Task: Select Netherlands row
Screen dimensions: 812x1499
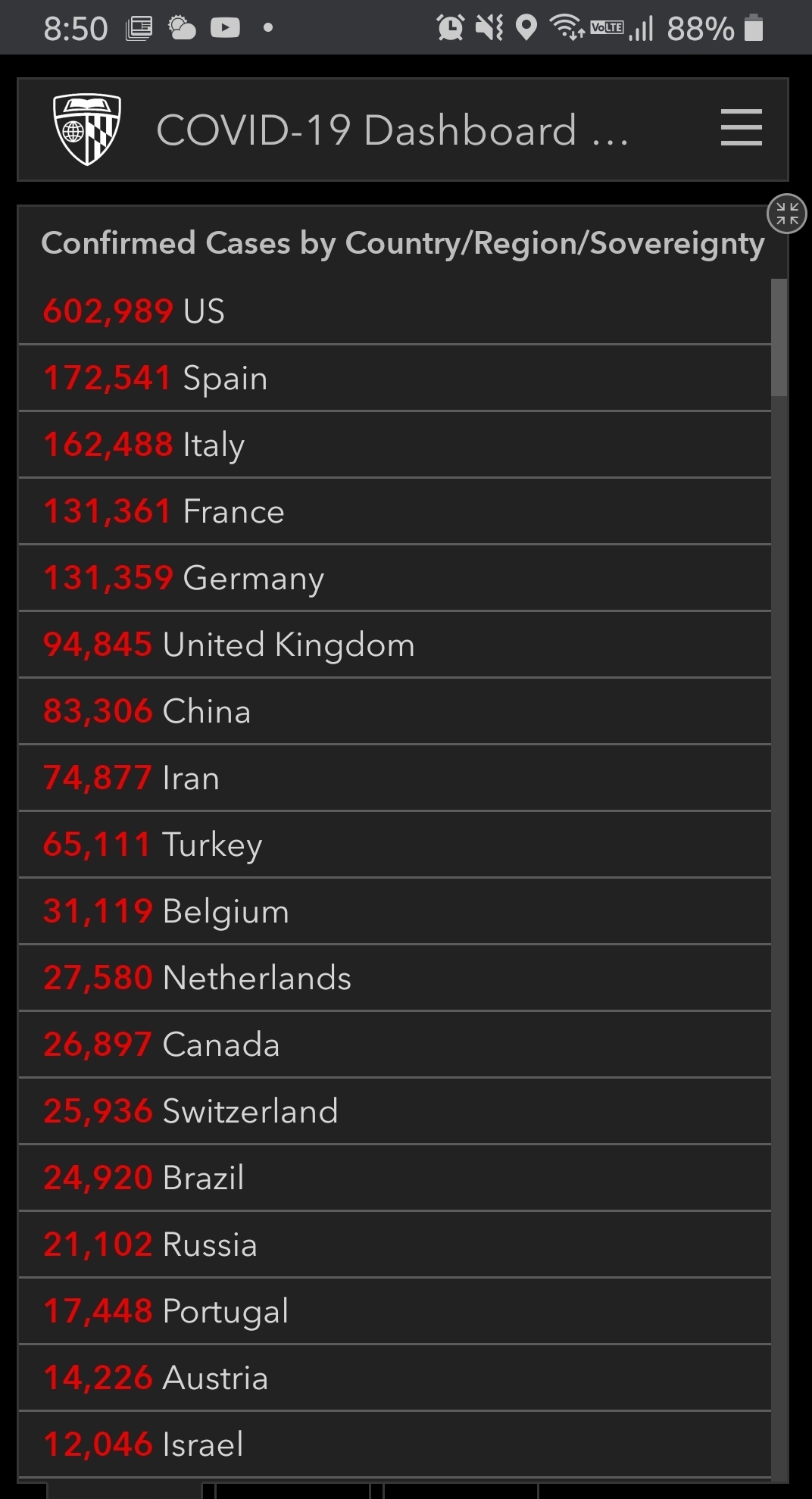Action: [x=395, y=978]
